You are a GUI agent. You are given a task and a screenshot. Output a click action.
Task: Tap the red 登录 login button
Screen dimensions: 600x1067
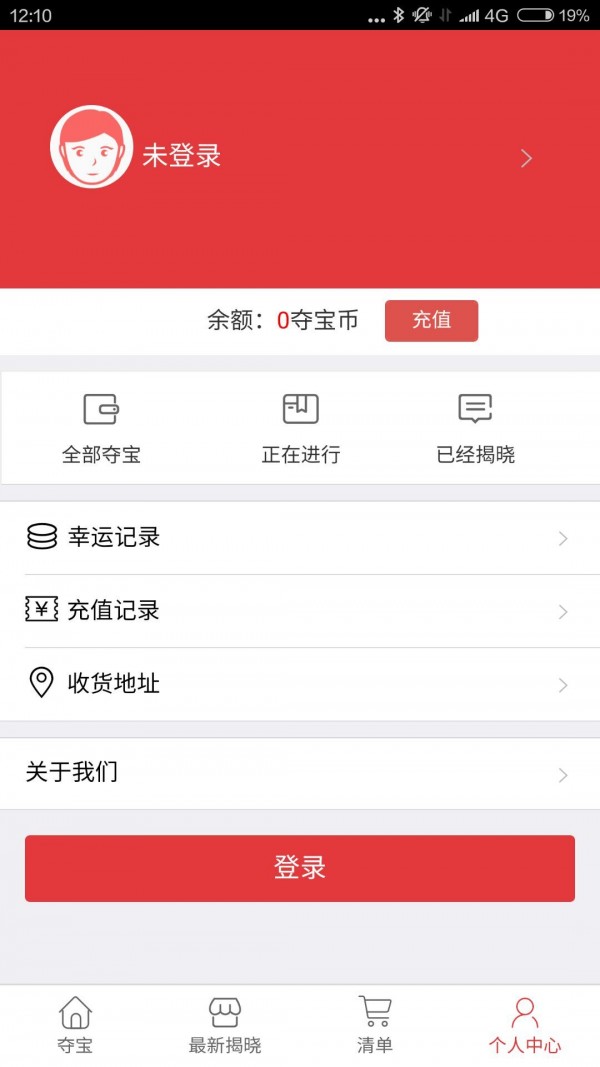(x=300, y=868)
